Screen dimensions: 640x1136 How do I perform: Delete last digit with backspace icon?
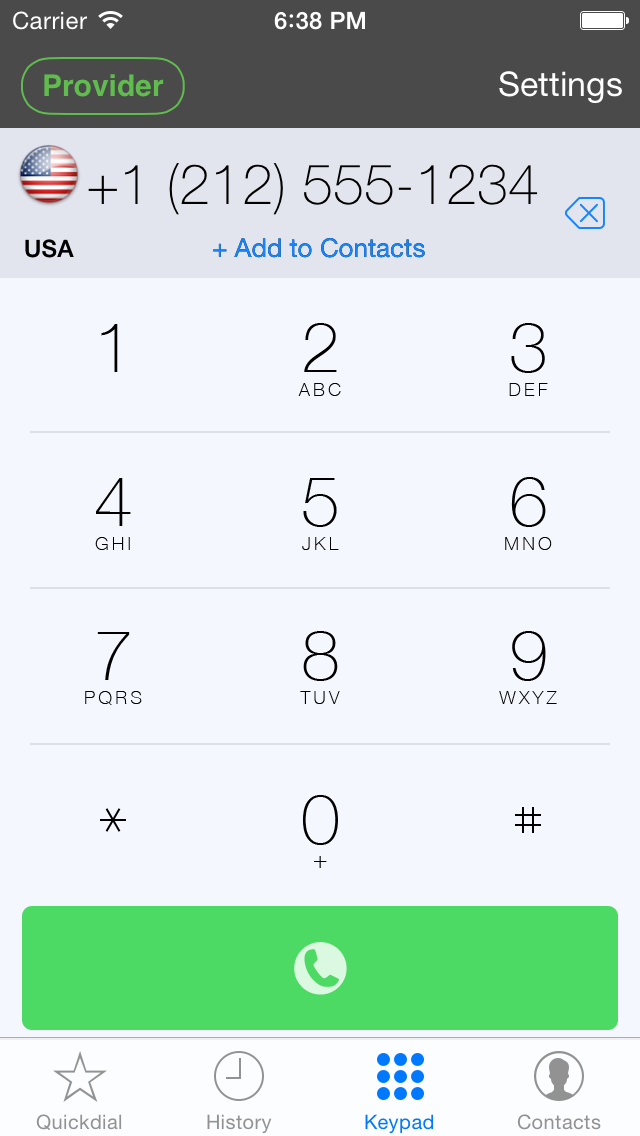(x=585, y=213)
